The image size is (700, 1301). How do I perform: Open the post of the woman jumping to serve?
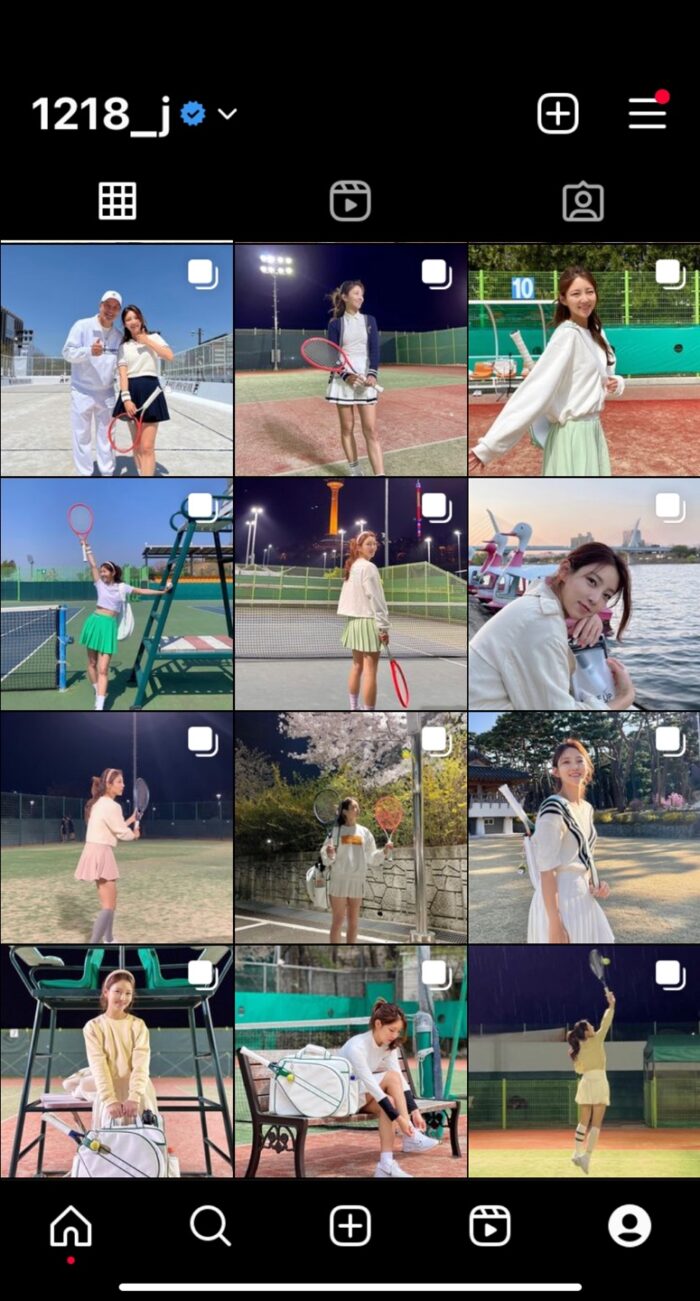click(584, 1061)
